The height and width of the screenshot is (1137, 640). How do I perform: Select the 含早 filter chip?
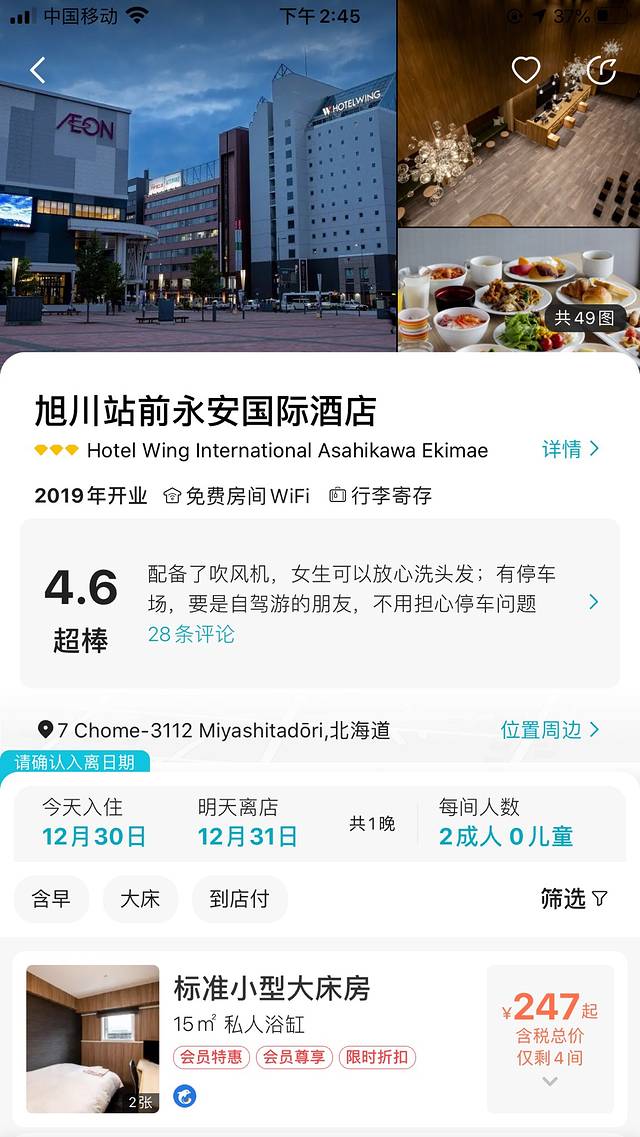coord(51,899)
